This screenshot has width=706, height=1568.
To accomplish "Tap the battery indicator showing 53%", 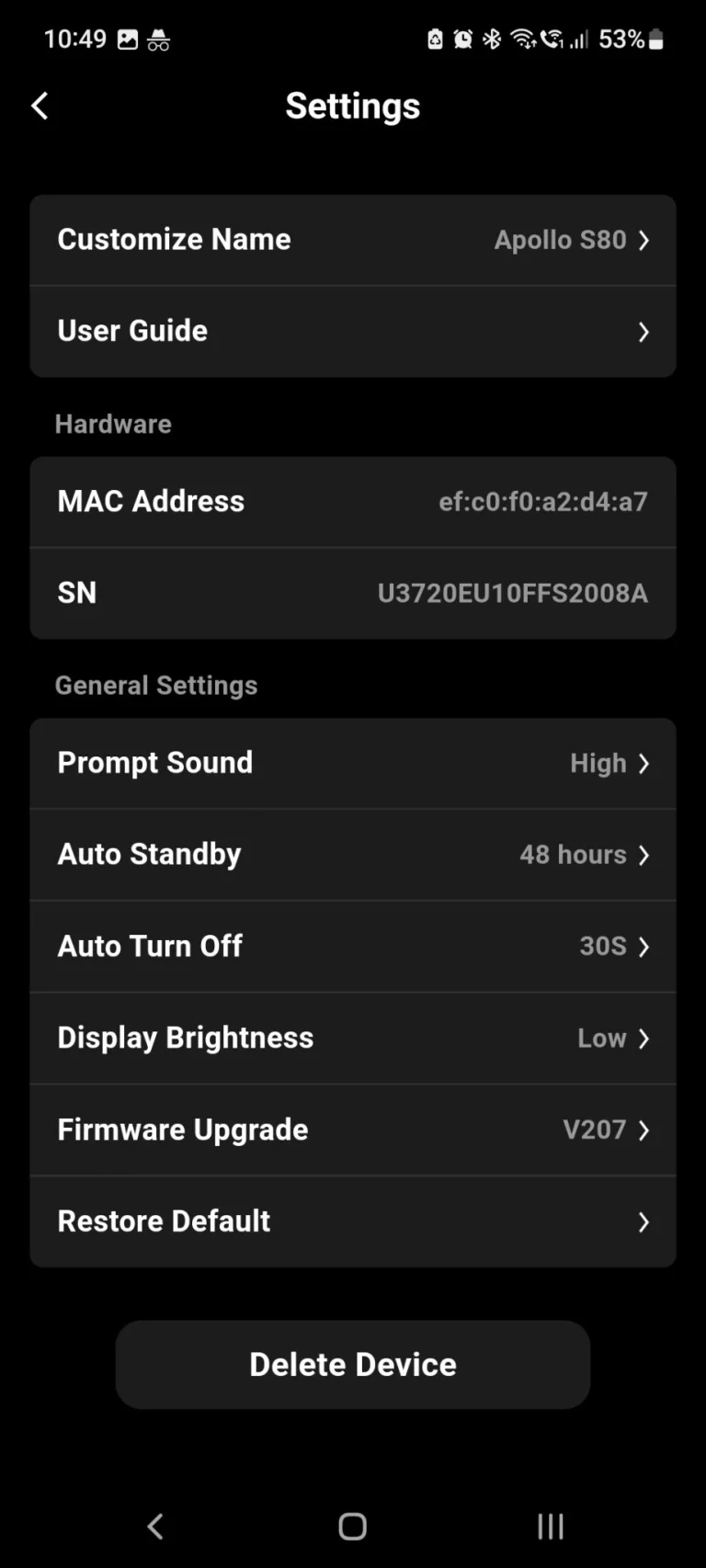I will [634, 39].
